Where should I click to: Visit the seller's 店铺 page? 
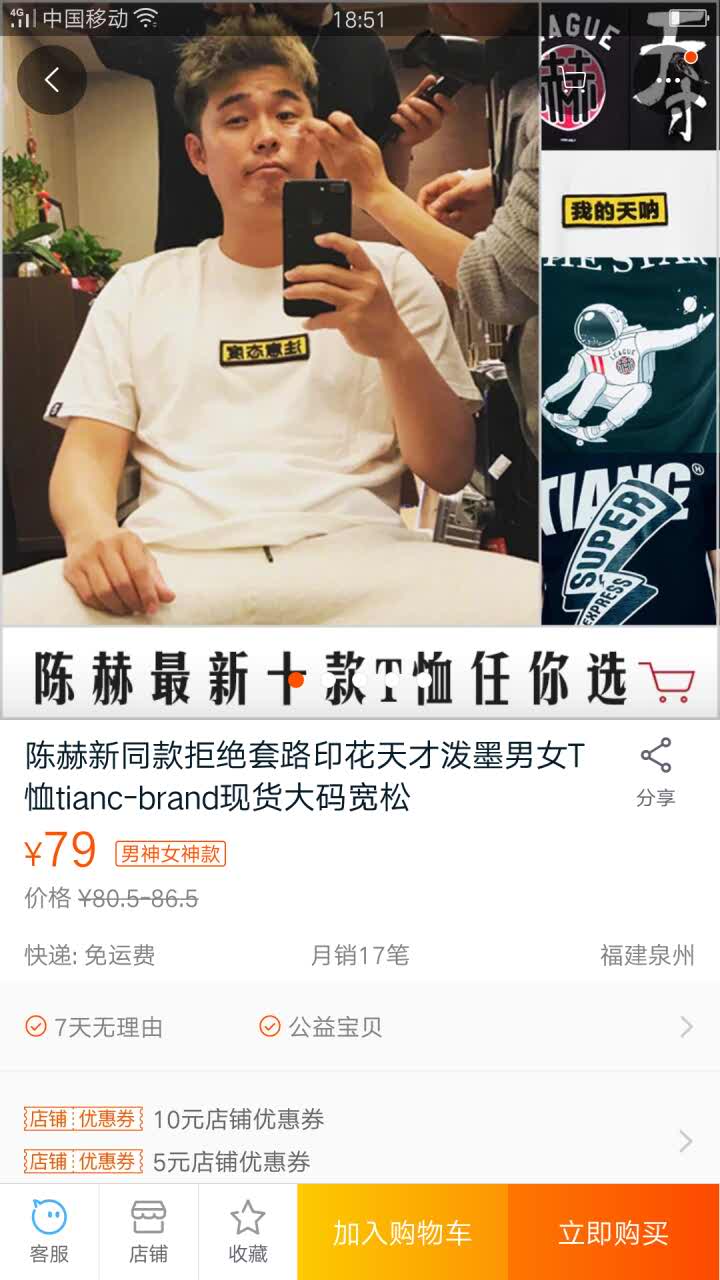[x=148, y=1232]
